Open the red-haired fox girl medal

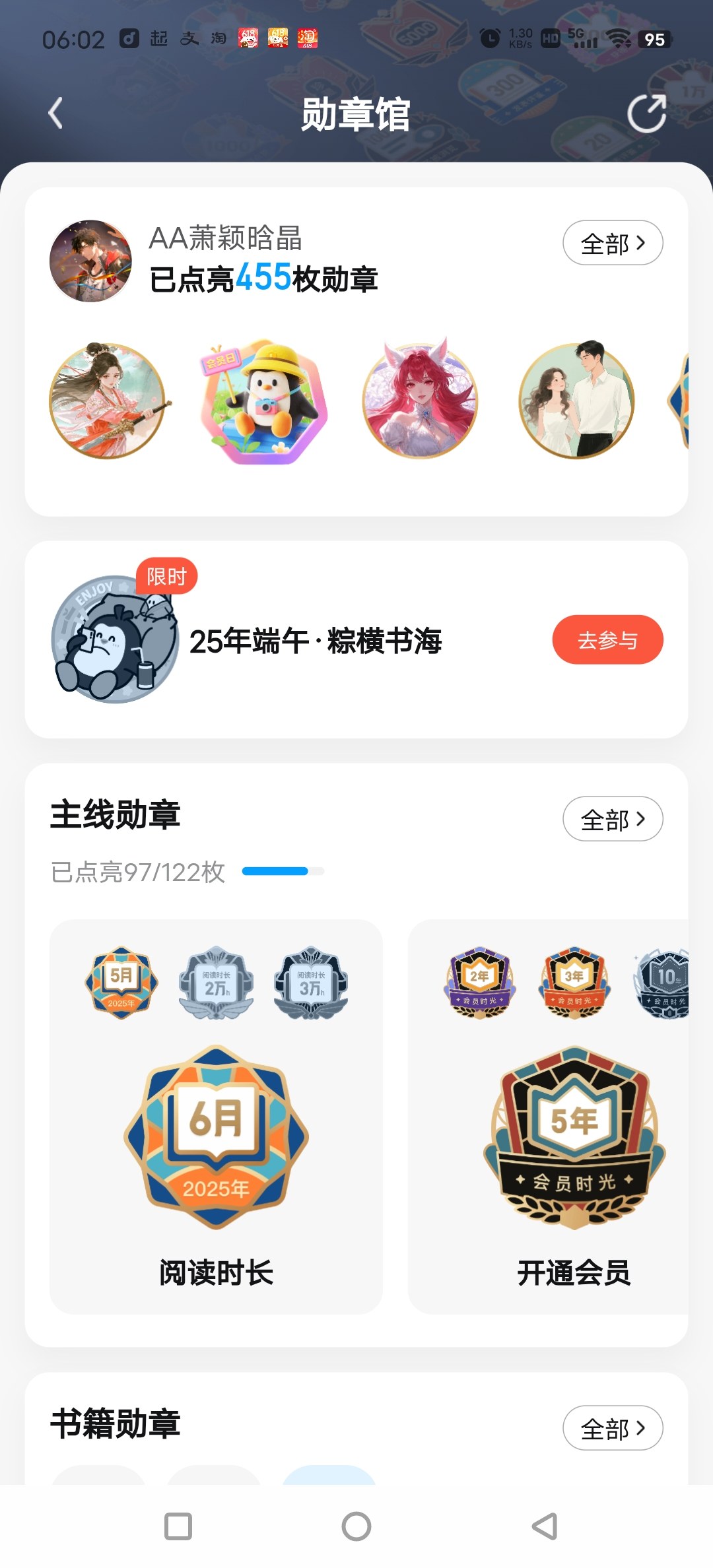420,399
